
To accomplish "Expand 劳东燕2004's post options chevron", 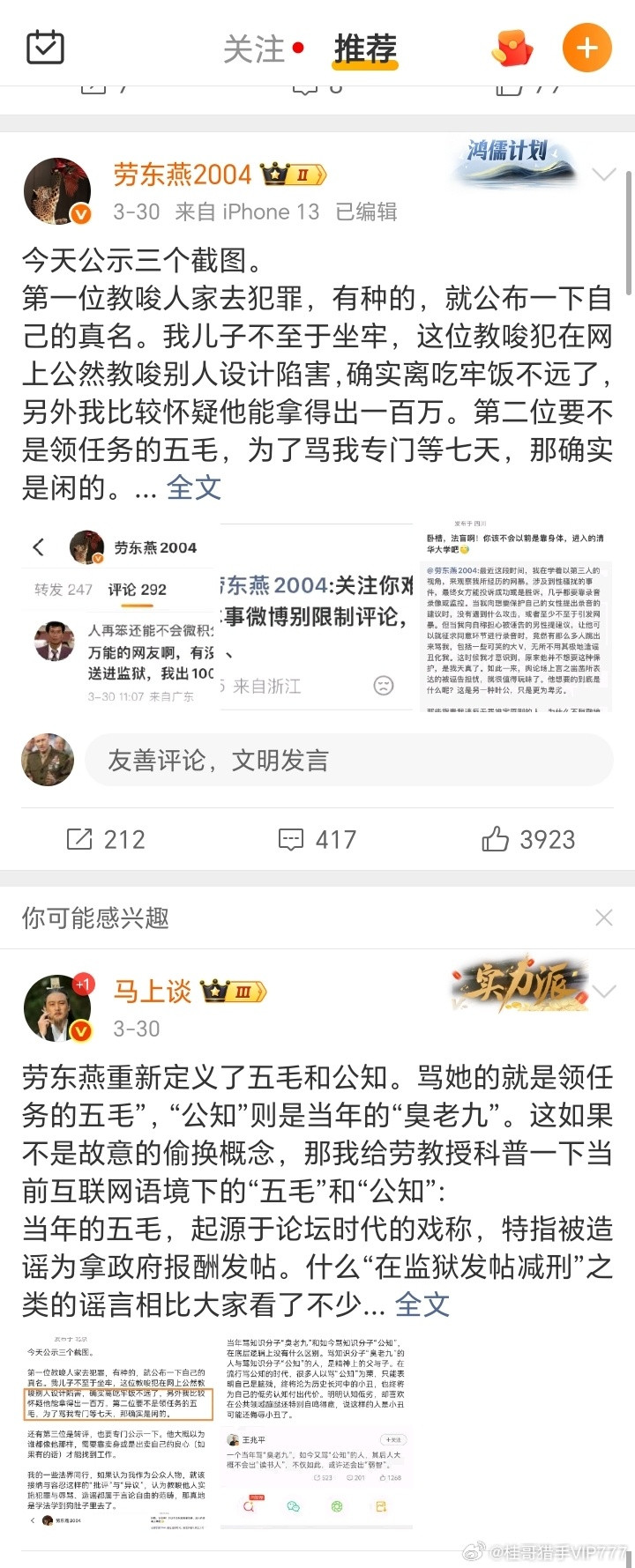I will (603, 173).
